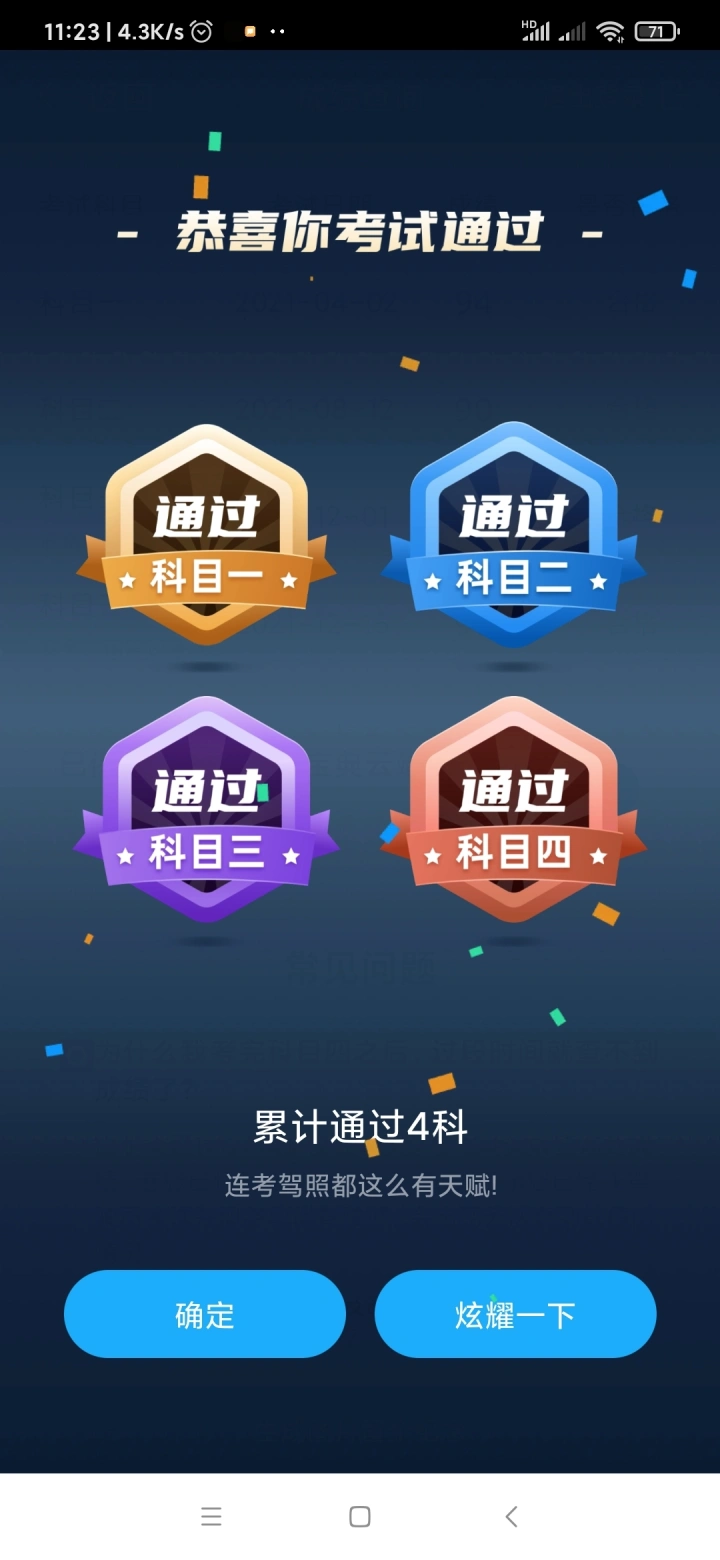Tap the 确定 button to confirm

[x=205, y=1314]
